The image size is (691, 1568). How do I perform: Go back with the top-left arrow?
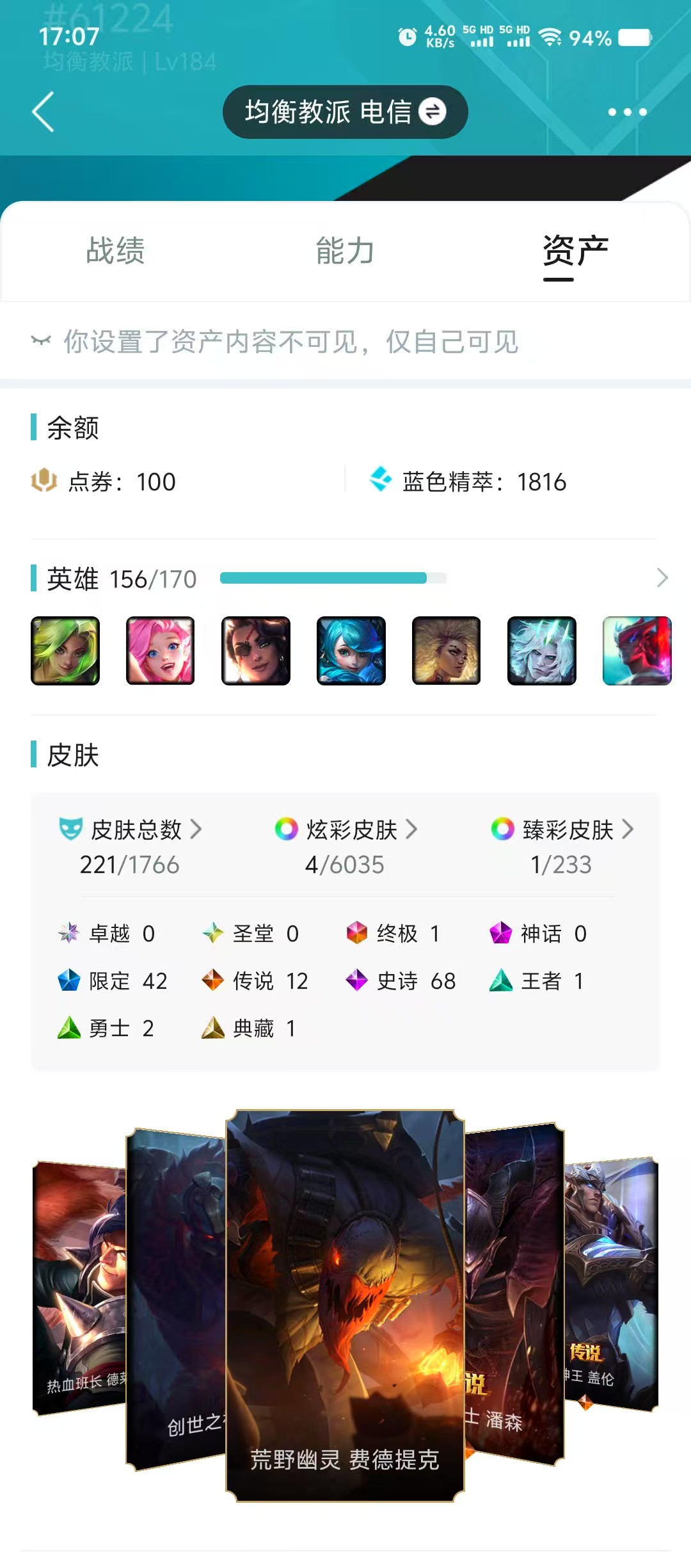tap(43, 112)
